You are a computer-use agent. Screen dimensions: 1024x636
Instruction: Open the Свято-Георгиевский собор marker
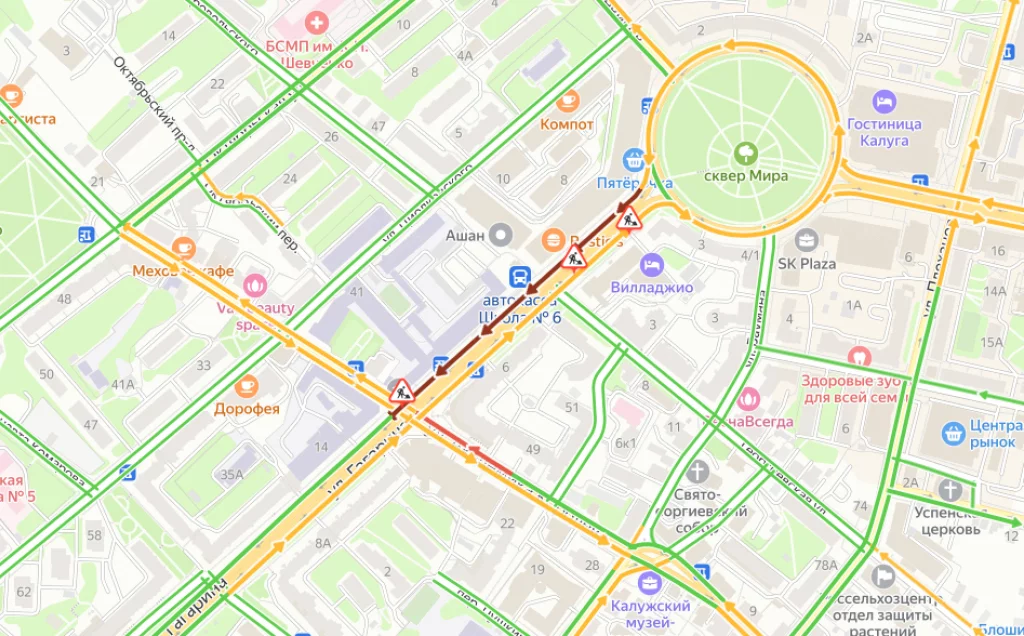[x=697, y=472]
